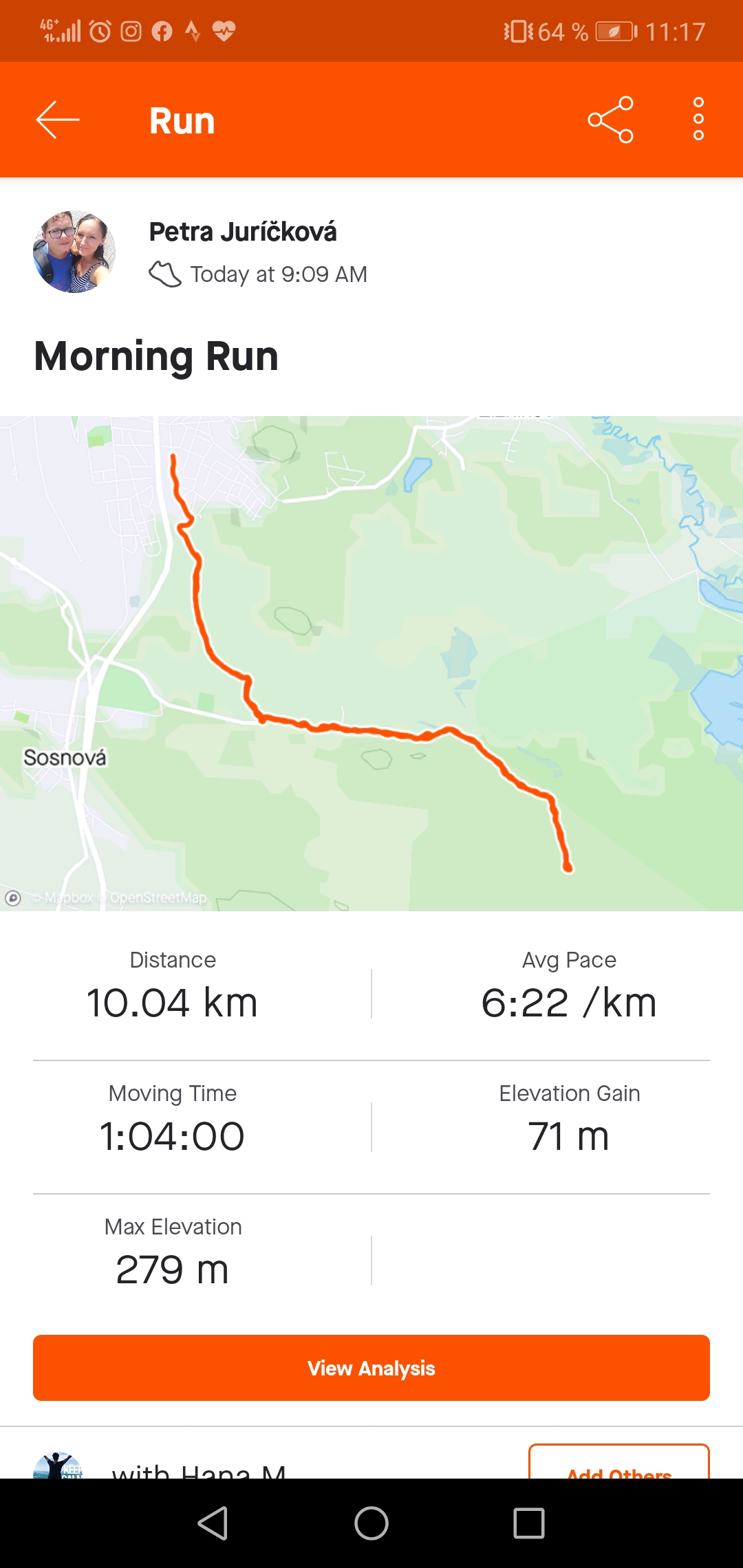Go to the home screen via the circle button
This screenshot has height=1568, width=743.
click(371, 1523)
